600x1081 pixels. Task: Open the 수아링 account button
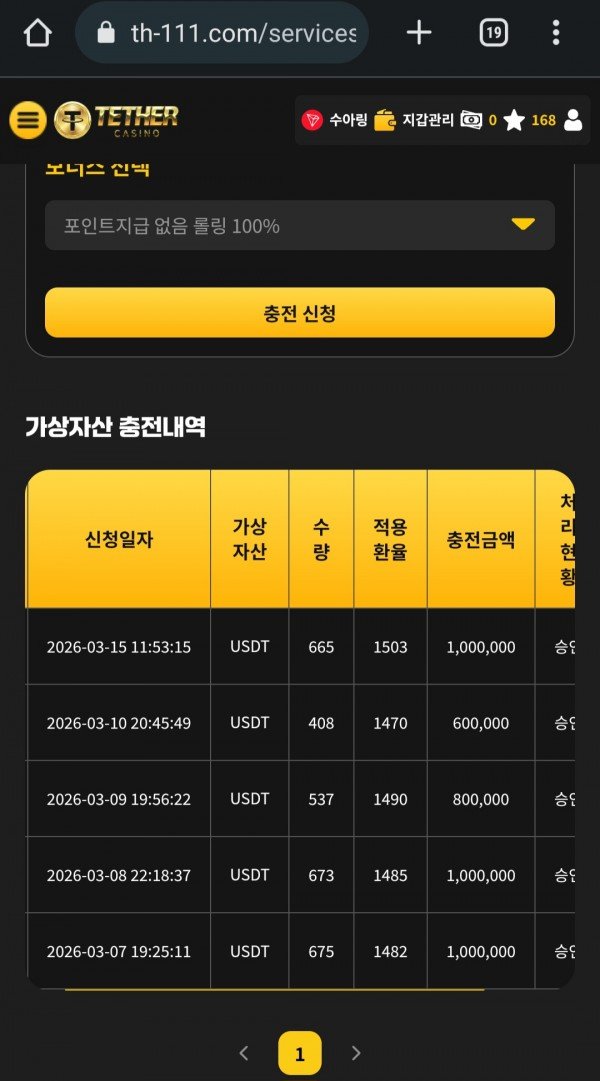(x=336, y=121)
